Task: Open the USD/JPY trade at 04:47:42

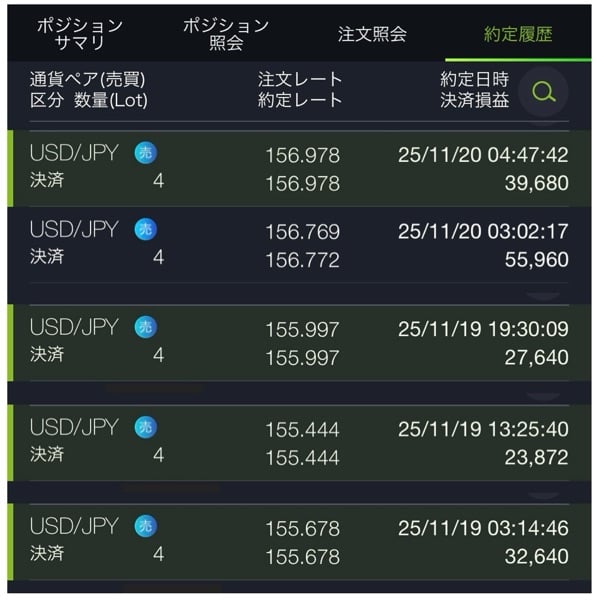Action: pos(300,168)
